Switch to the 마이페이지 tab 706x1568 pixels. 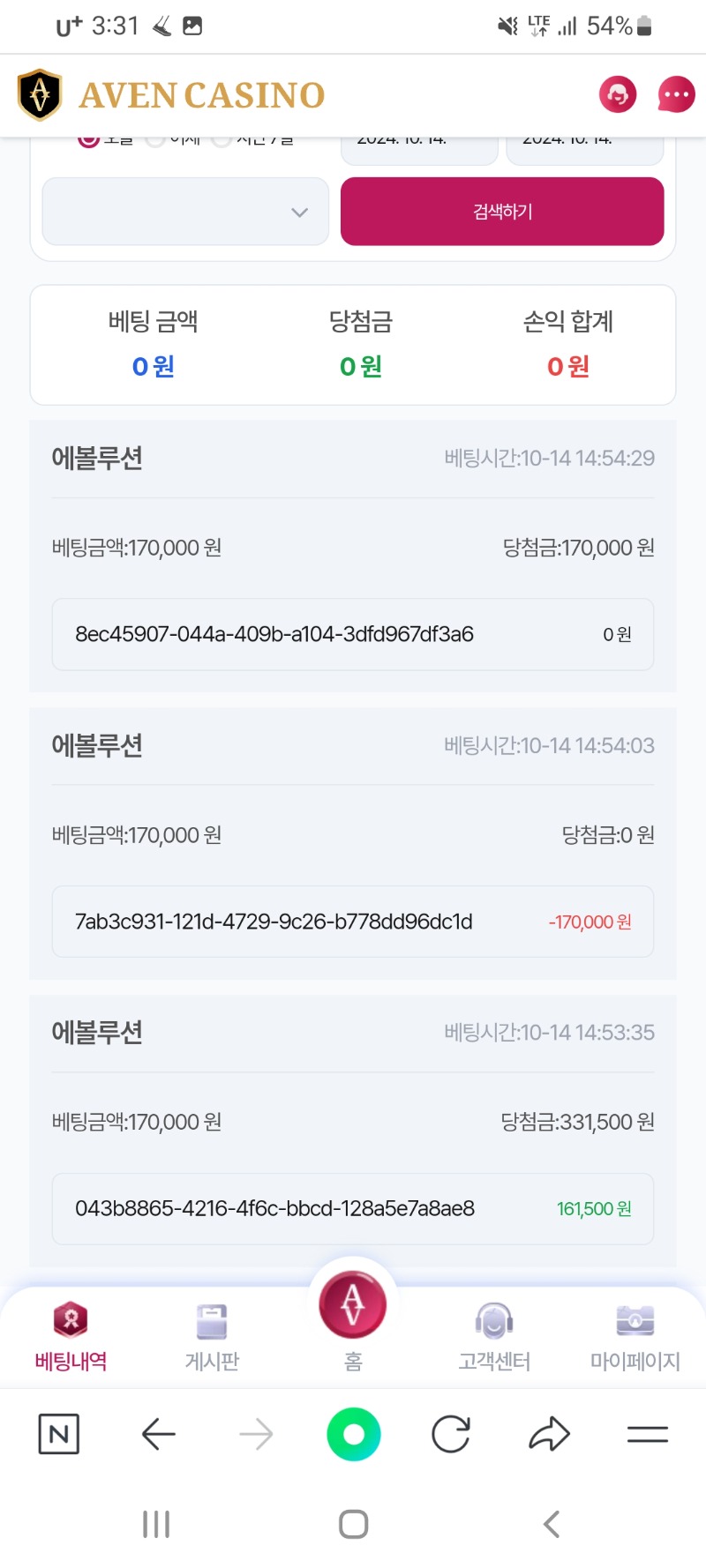click(635, 1336)
